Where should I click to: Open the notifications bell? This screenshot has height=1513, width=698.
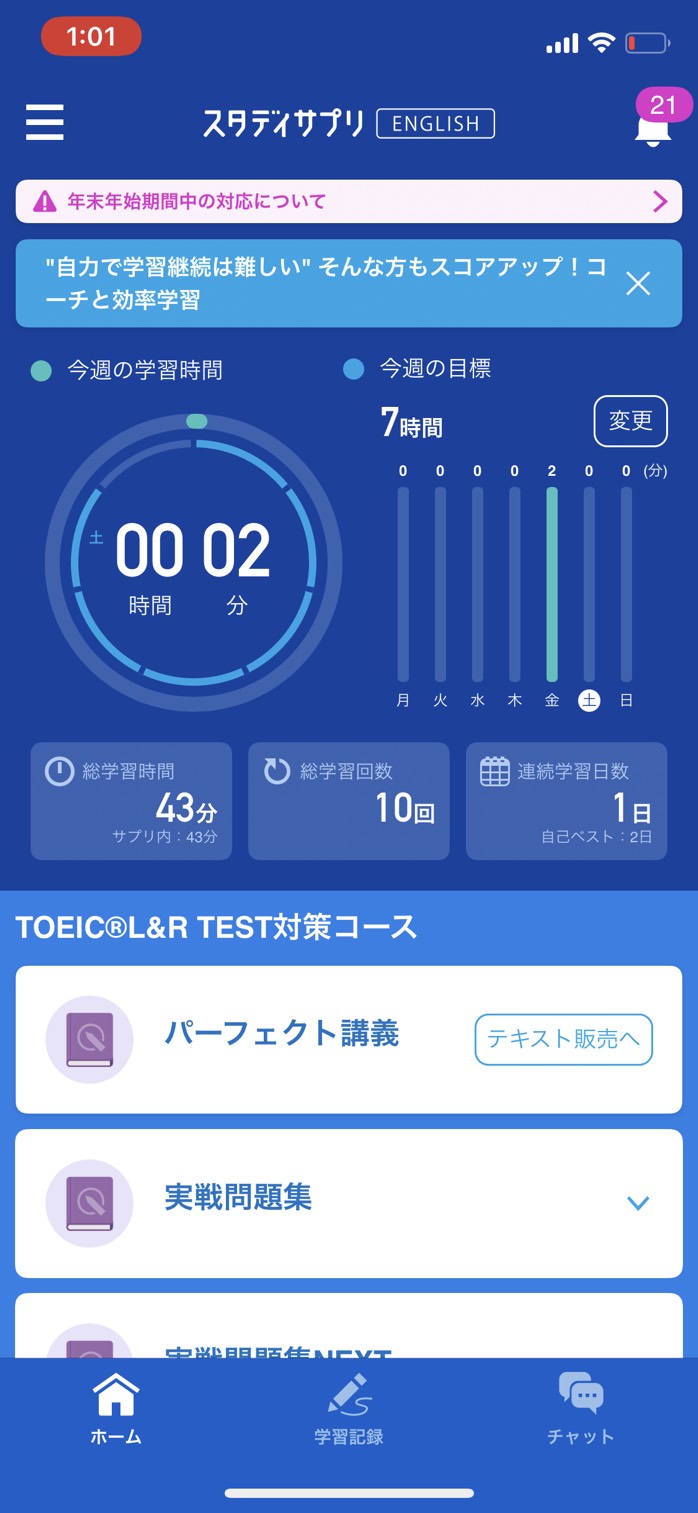point(653,125)
